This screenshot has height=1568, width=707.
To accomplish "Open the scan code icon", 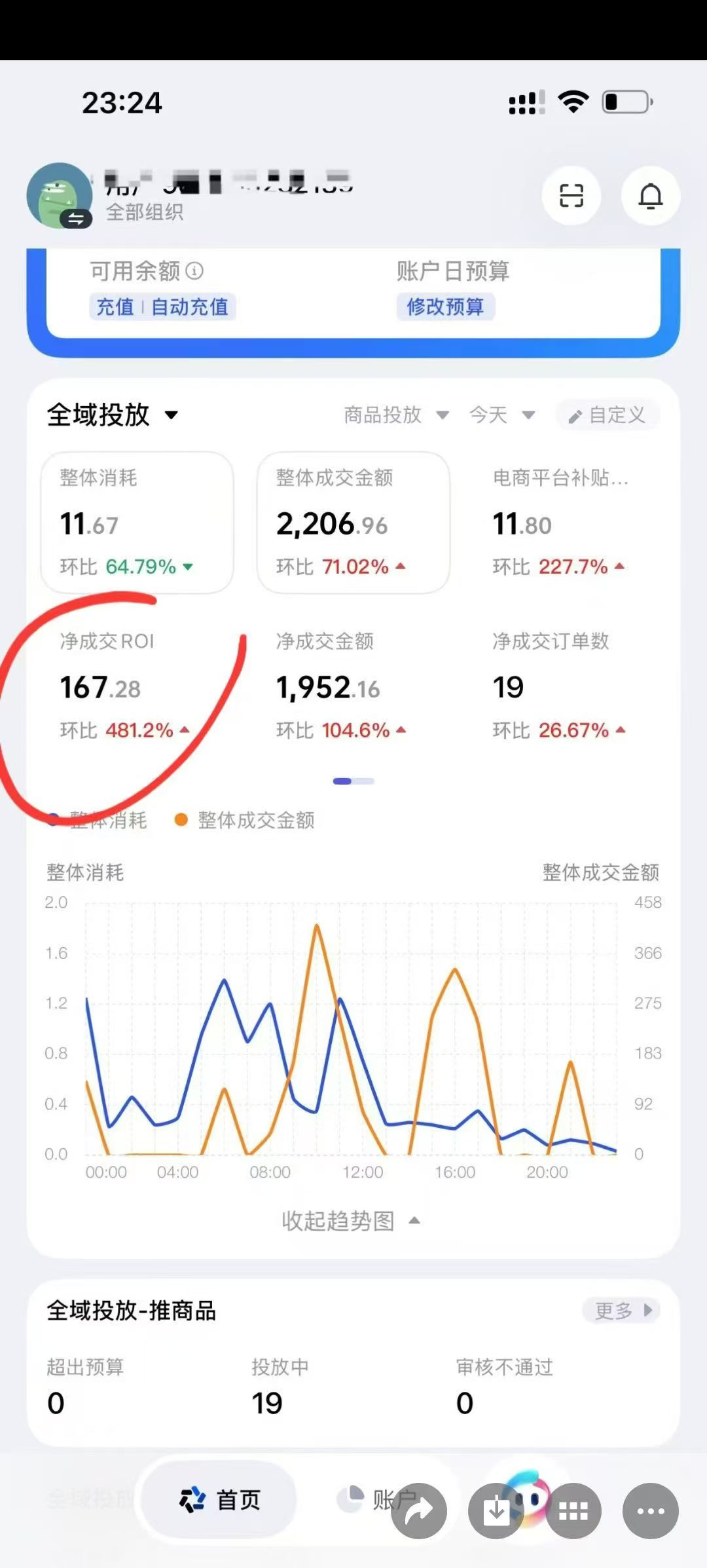I will 571,196.
